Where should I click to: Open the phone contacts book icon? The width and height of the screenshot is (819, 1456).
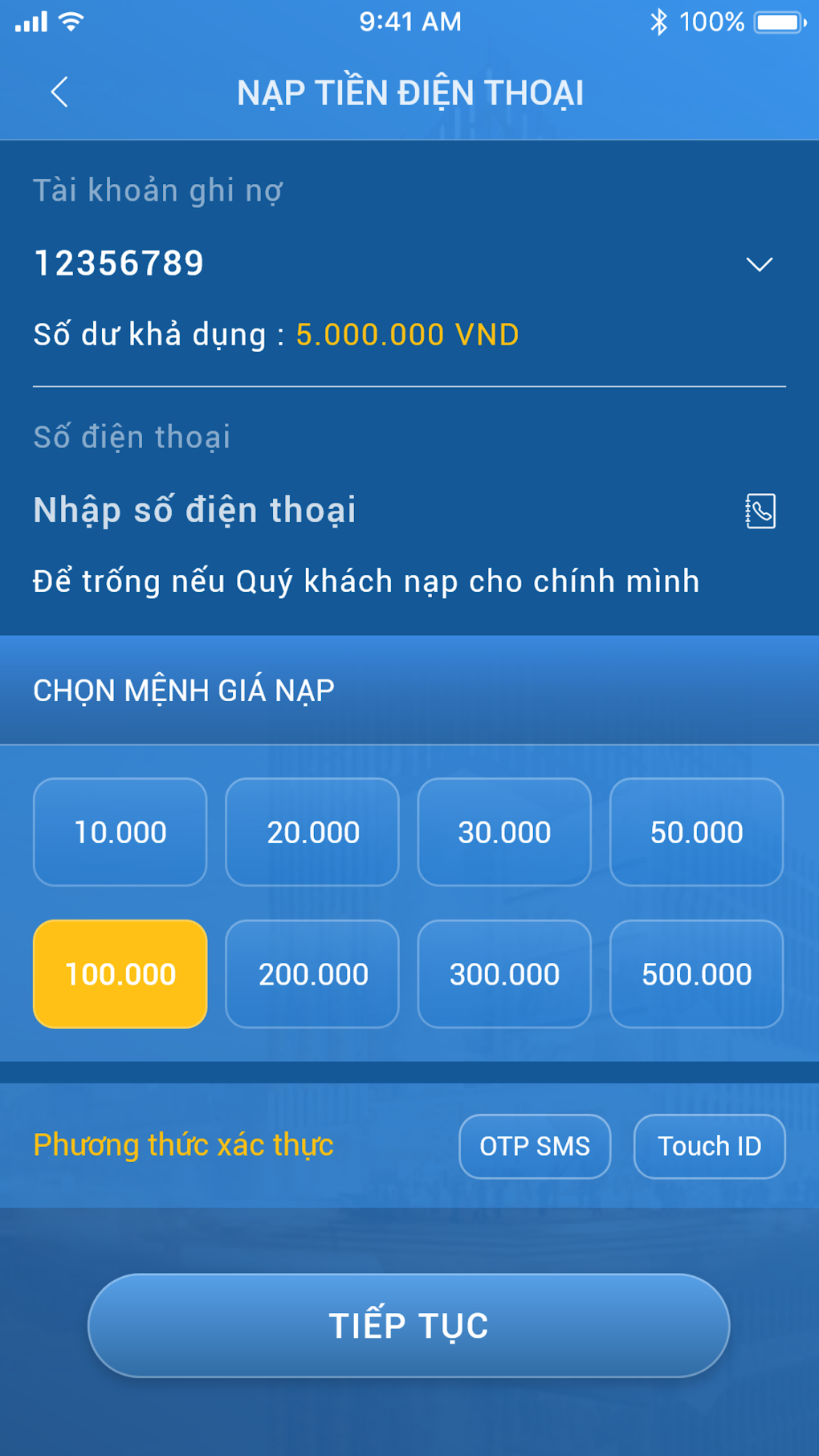tap(760, 511)
